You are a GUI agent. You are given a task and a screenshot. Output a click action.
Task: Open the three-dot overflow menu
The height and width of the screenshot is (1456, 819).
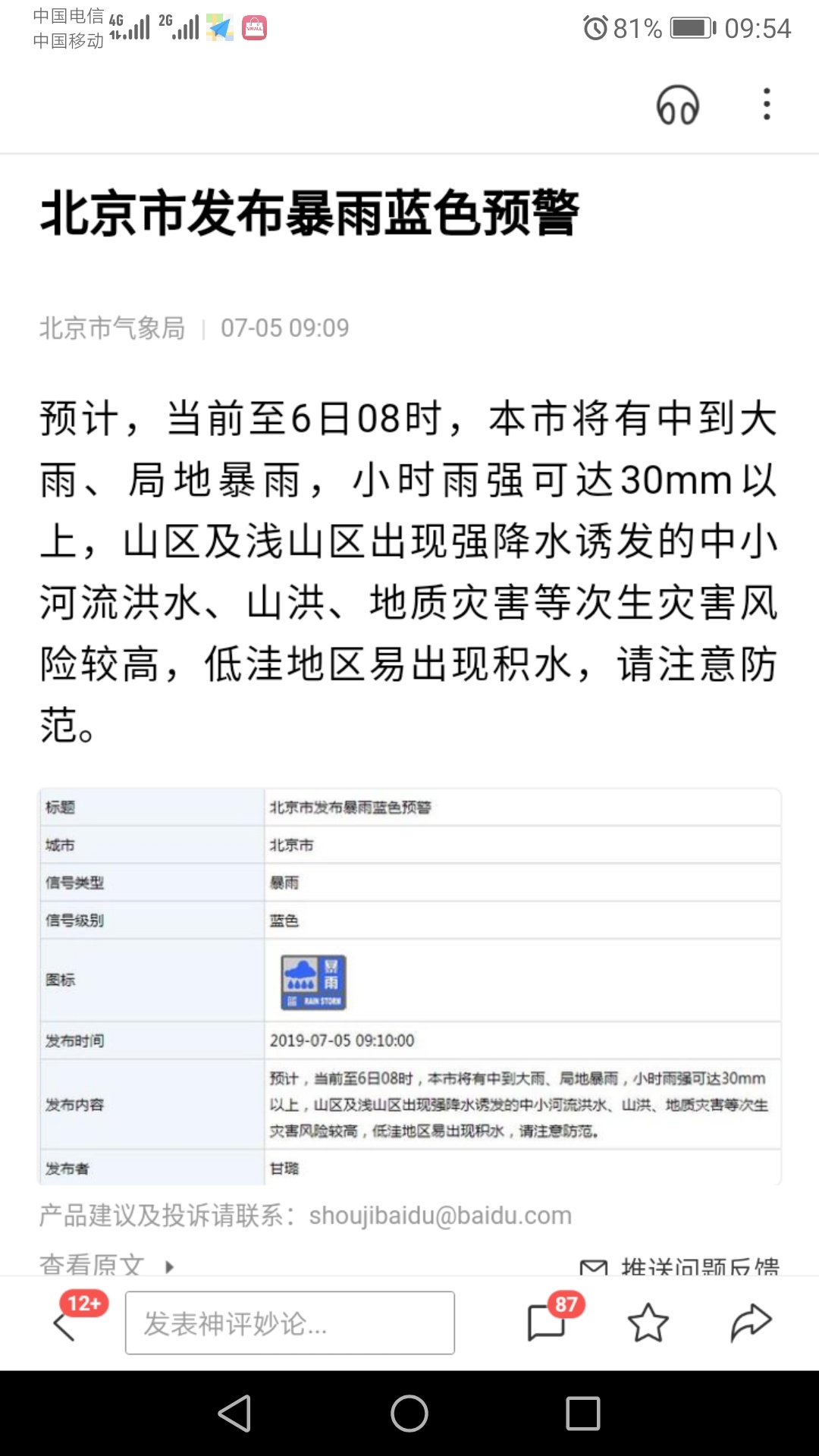pos(767,104)
